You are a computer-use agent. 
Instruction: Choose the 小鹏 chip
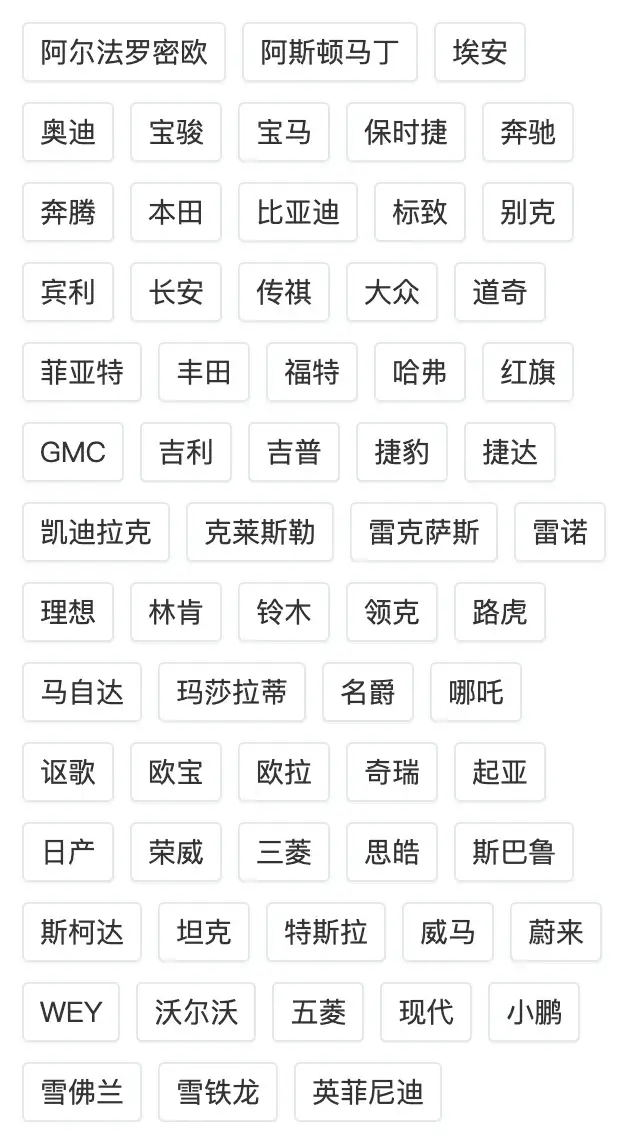[533, 1012]
